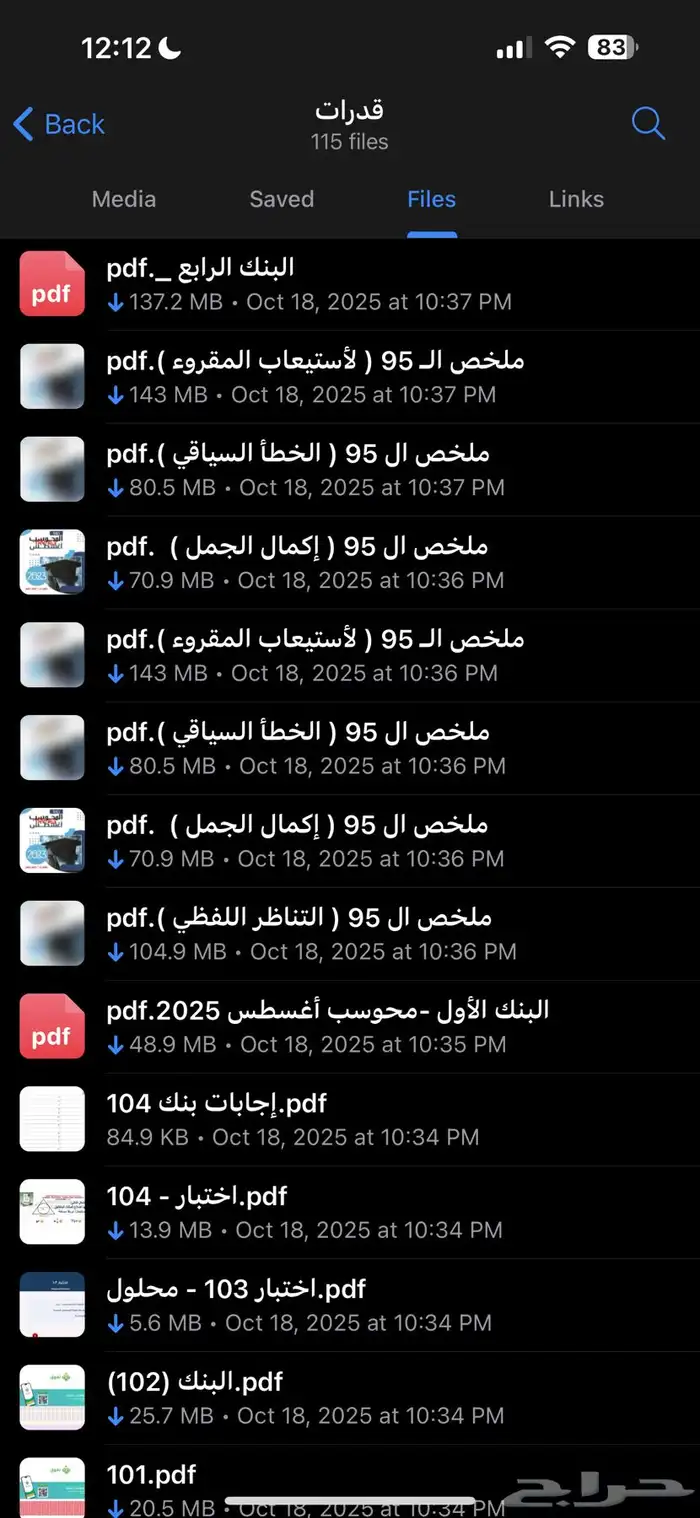Open the 101.pdf file
The image size is (700, 1518).
151,1476
